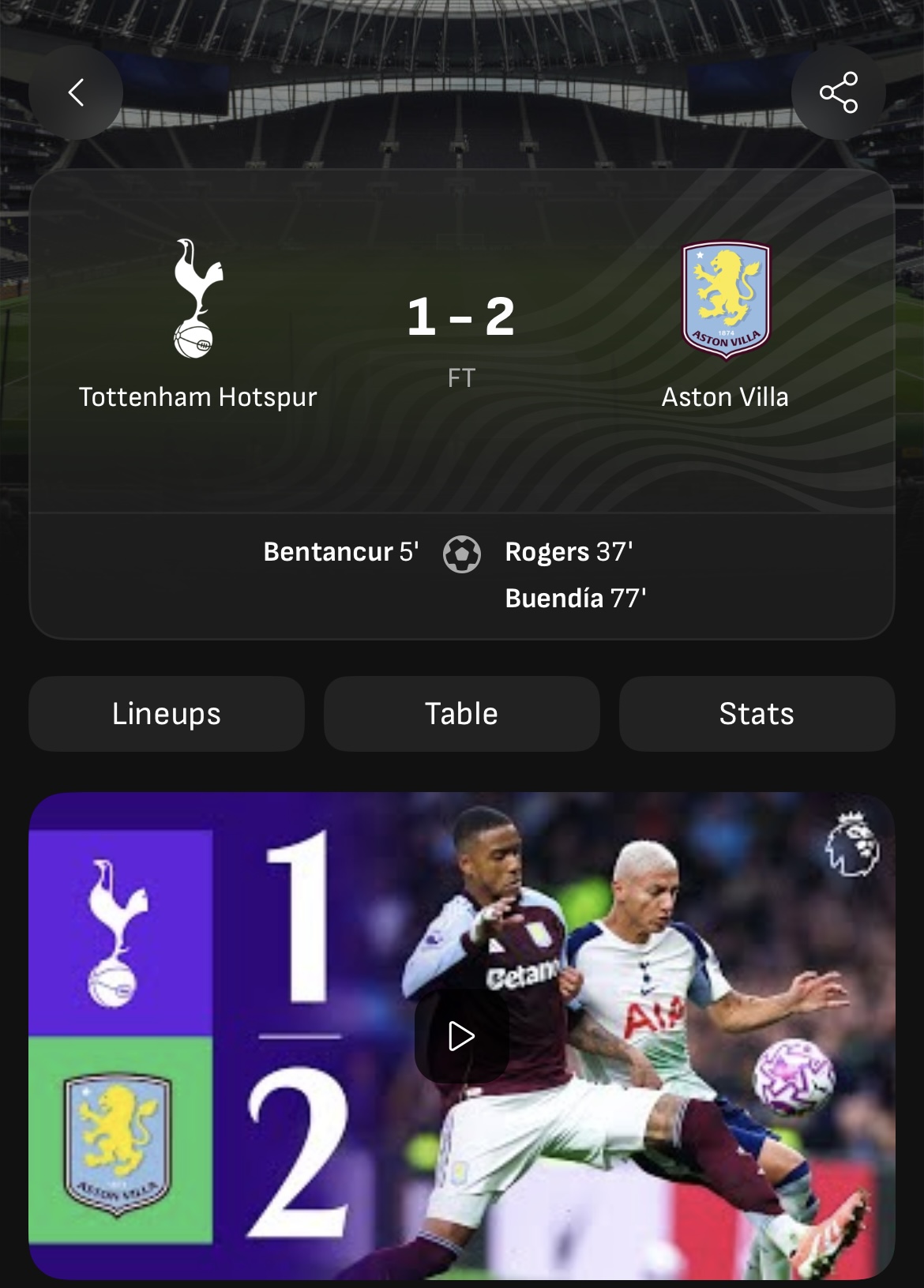
Task: Go back using the top-left arrow
Action: point(76,92)
